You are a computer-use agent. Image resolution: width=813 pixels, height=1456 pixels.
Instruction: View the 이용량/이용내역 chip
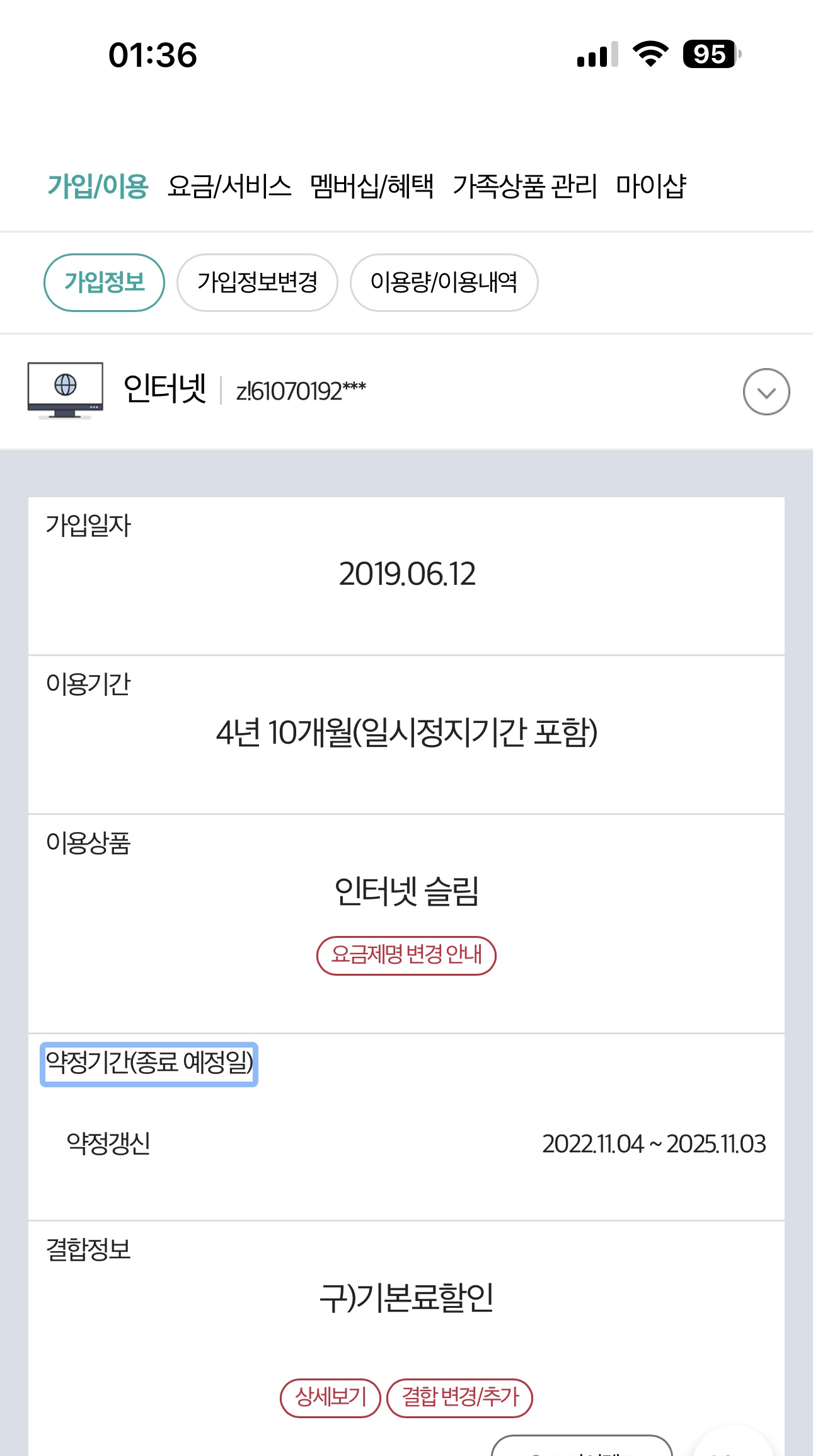(x=444, y=282)
